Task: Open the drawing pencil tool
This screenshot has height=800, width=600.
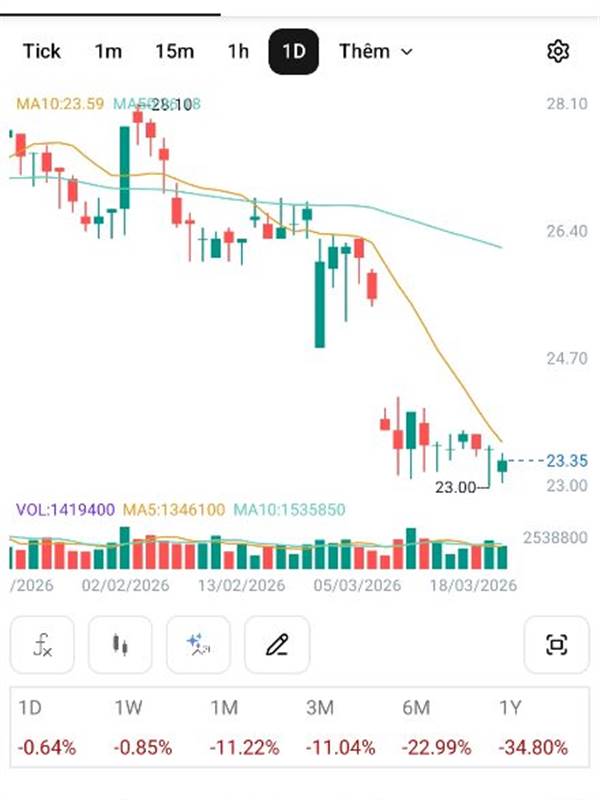Action: pos(277,644)
